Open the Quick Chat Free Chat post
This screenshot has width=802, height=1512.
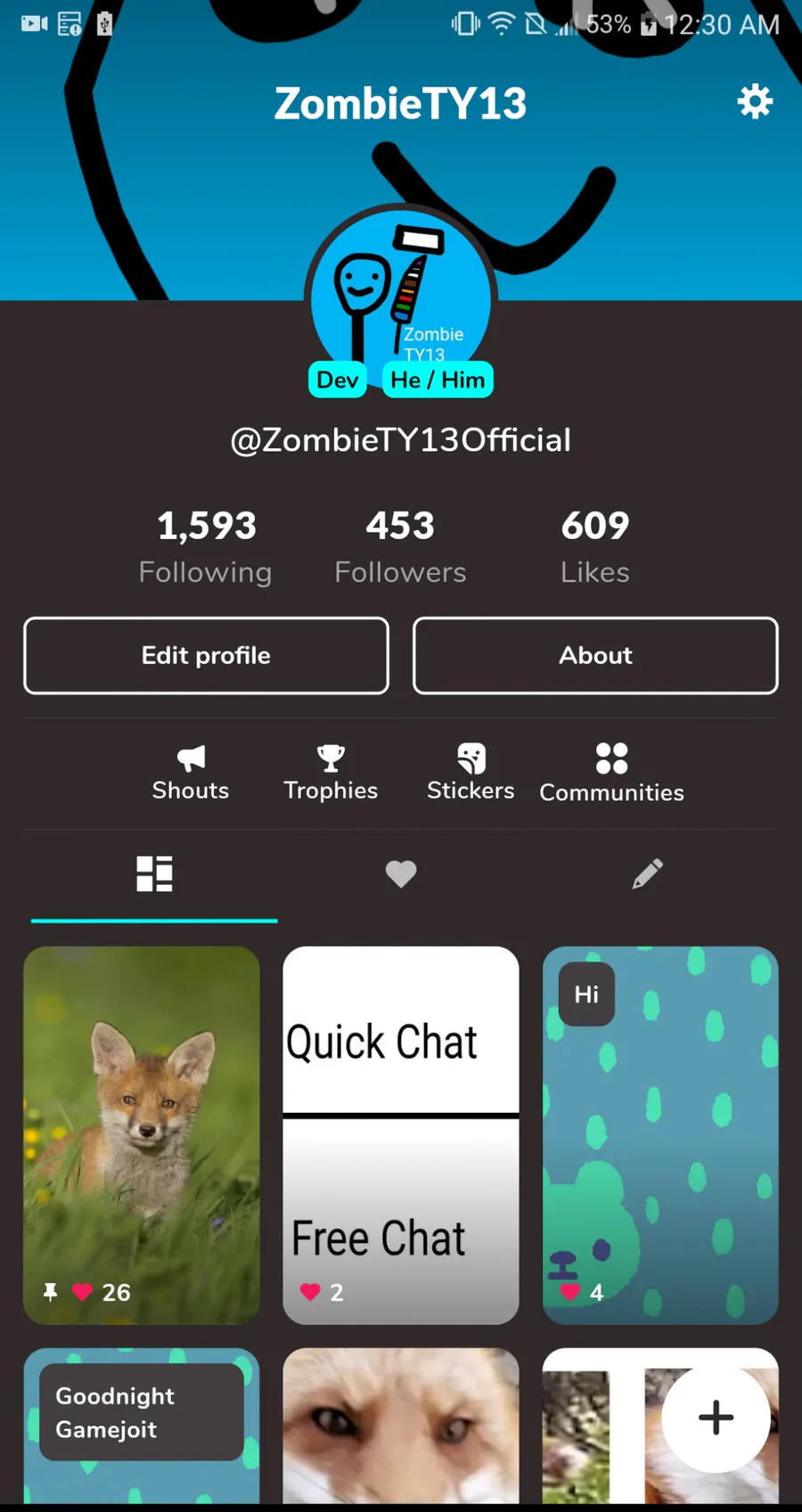[401, 1133]
